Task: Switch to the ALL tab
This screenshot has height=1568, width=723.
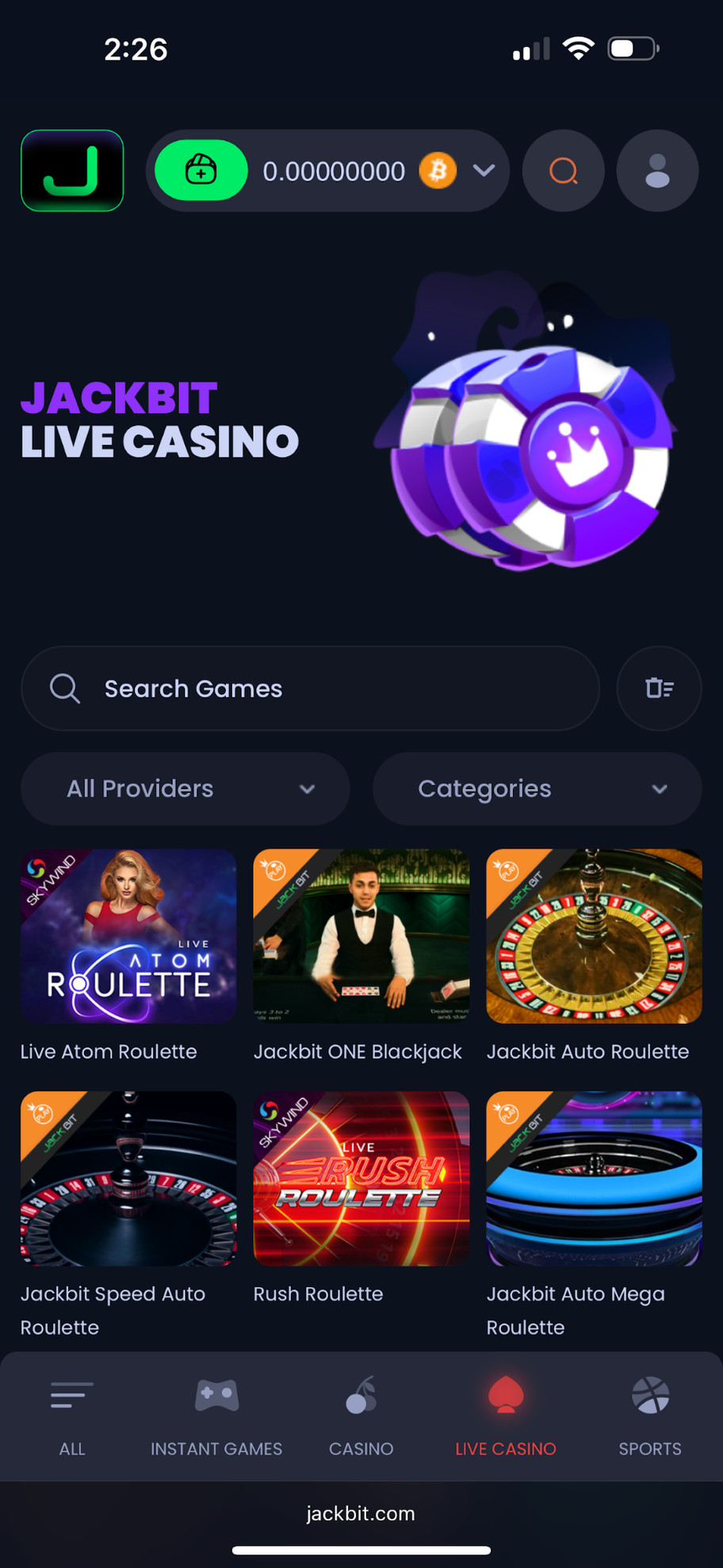Action: coord(72,1417)
